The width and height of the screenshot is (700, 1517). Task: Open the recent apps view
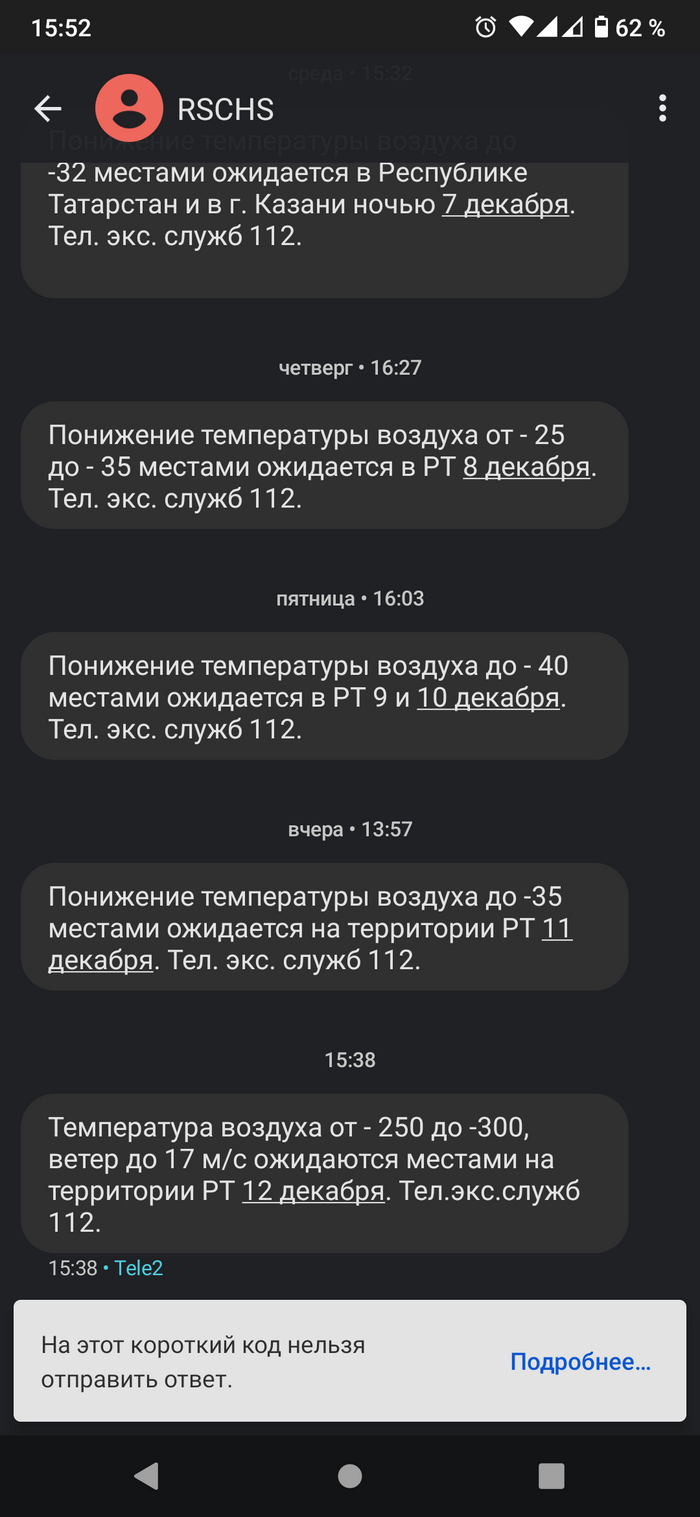pos(551,1476)
